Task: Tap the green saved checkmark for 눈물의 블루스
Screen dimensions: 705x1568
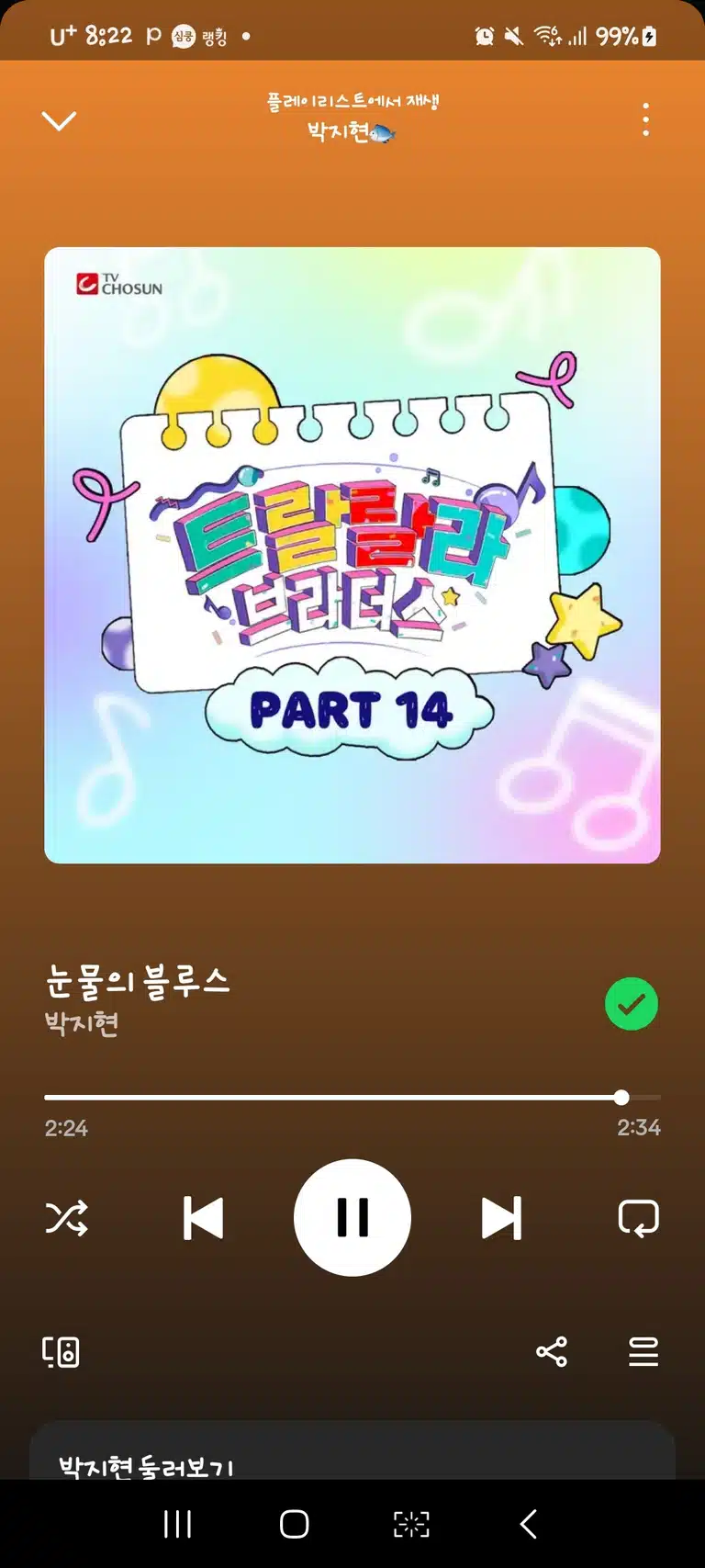Action: coord(632,1004)
